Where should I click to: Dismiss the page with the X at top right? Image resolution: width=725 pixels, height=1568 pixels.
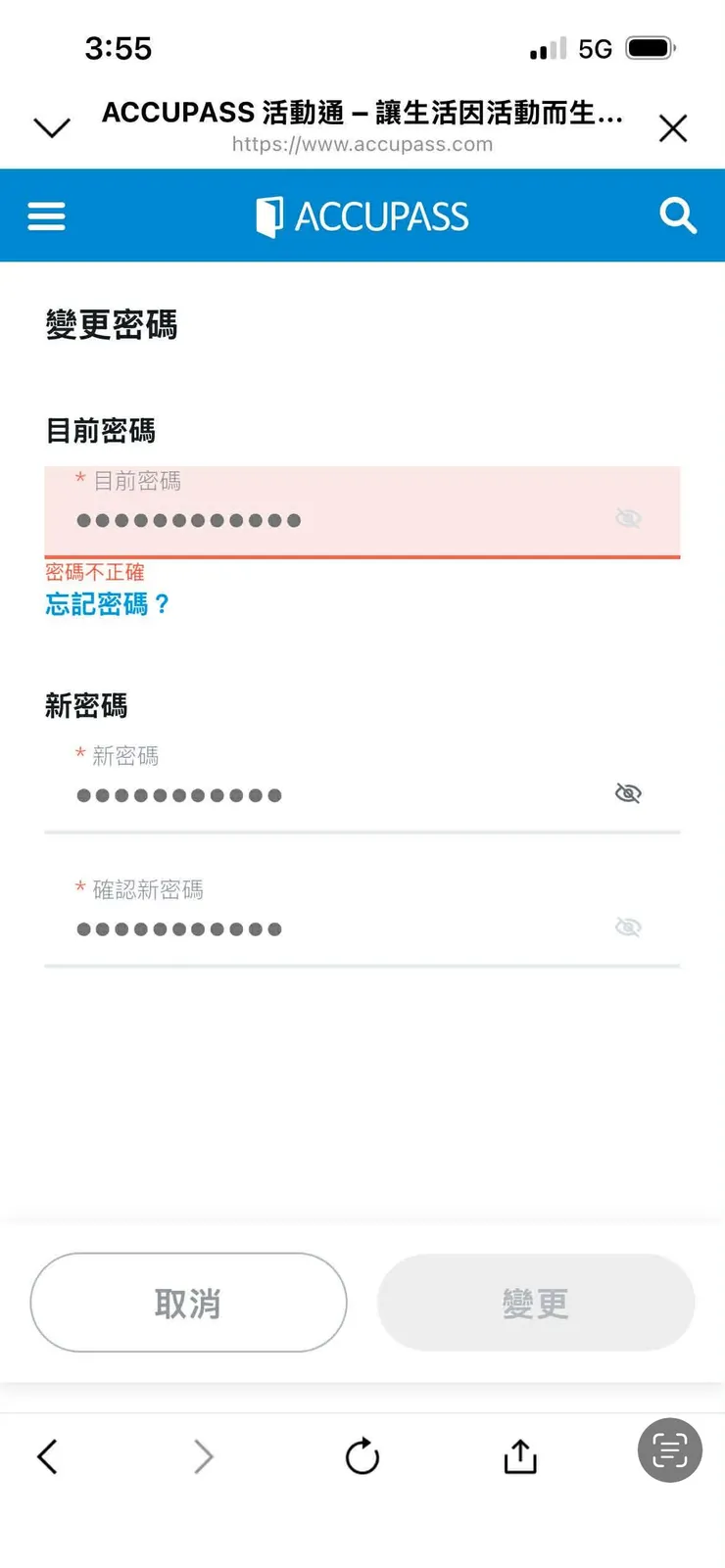point(673,127)
